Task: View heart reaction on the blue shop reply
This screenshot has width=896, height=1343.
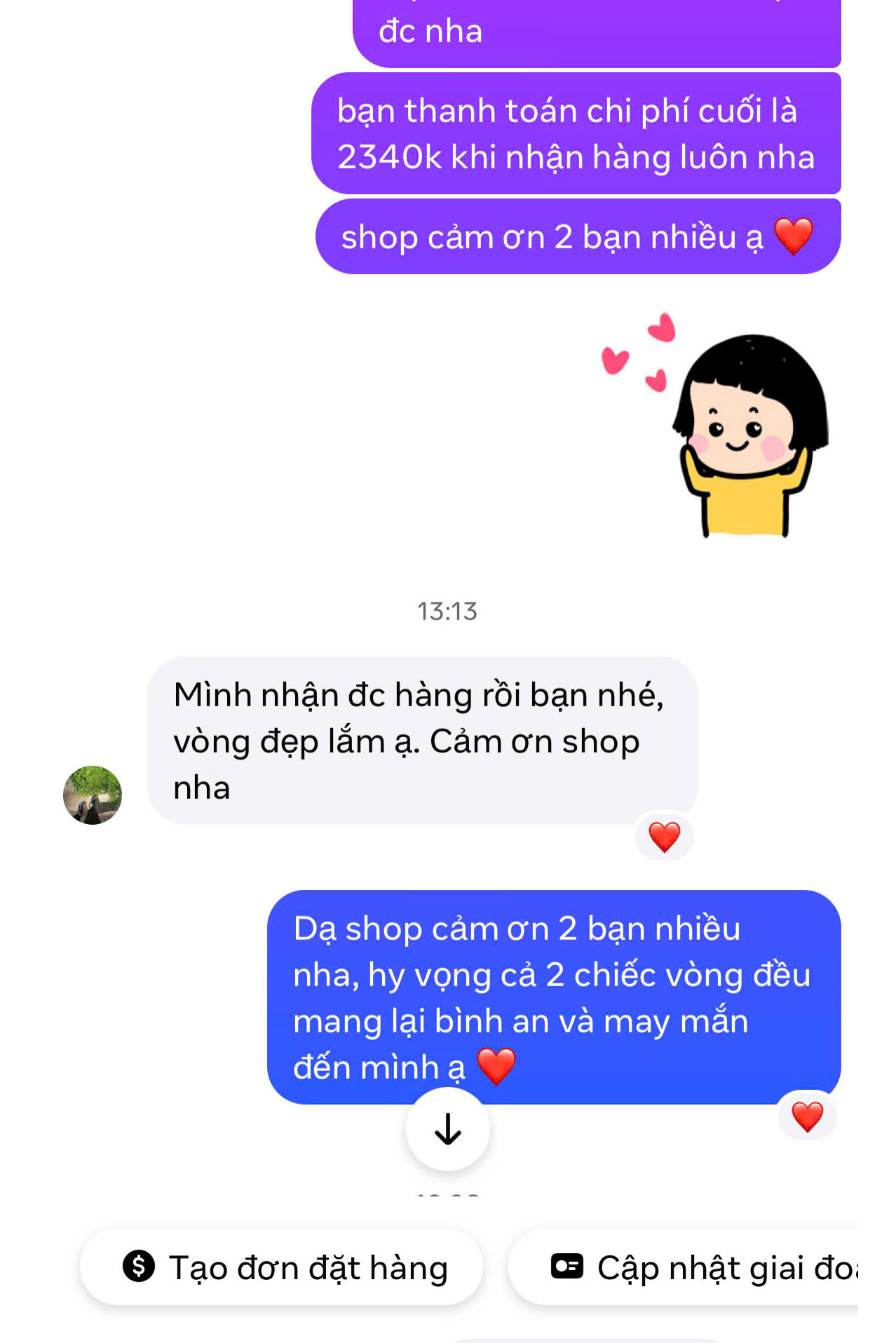Action: point(807,1116)
